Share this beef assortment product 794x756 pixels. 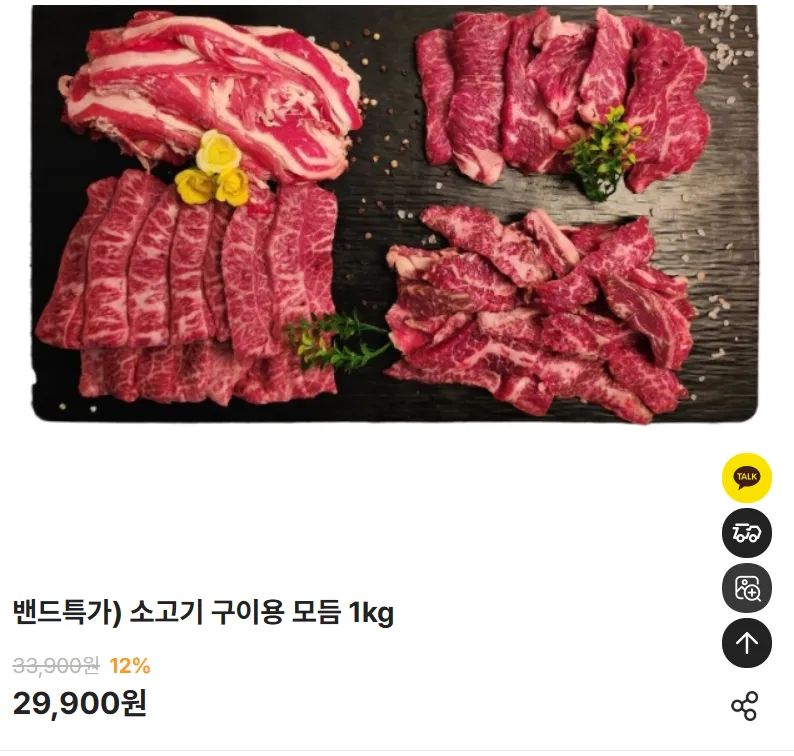[x=744, y=706]
